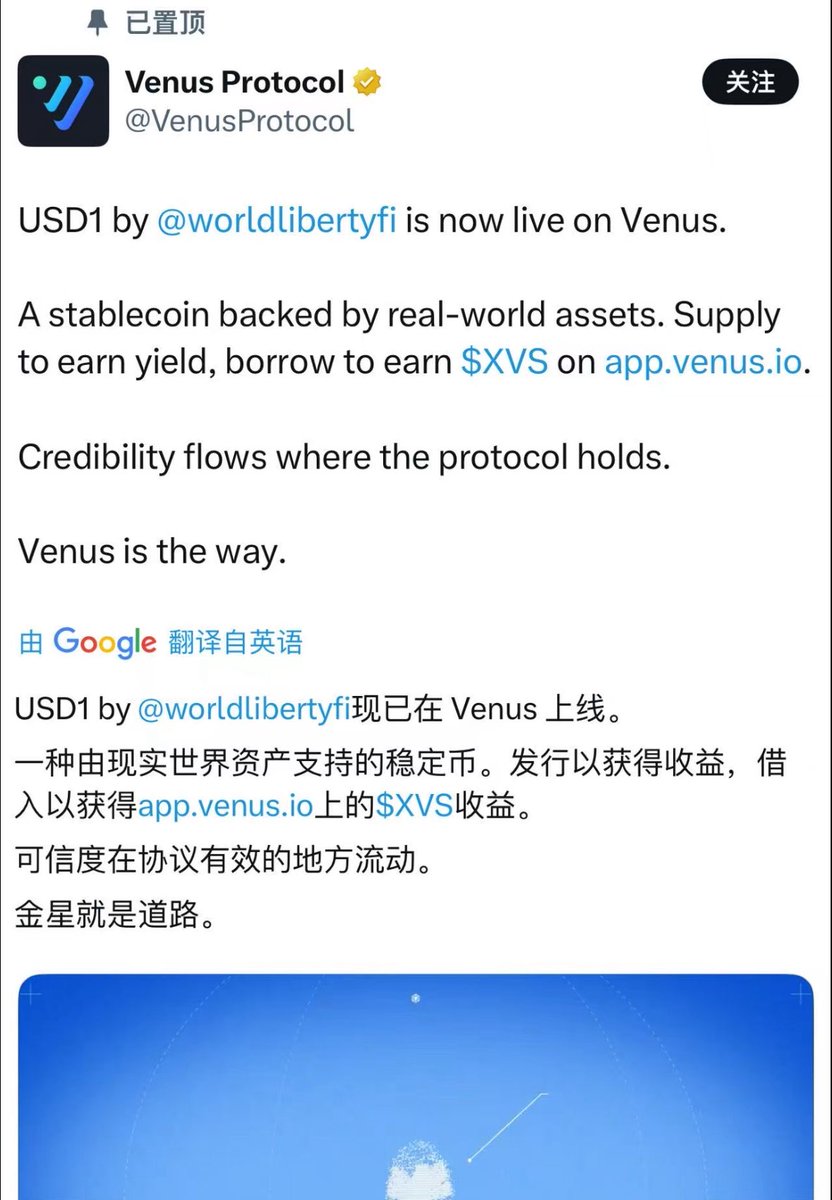Open the @worldlibertyfi mention in the English post
Screen dimensions: 832x1200
coord(276,220)
